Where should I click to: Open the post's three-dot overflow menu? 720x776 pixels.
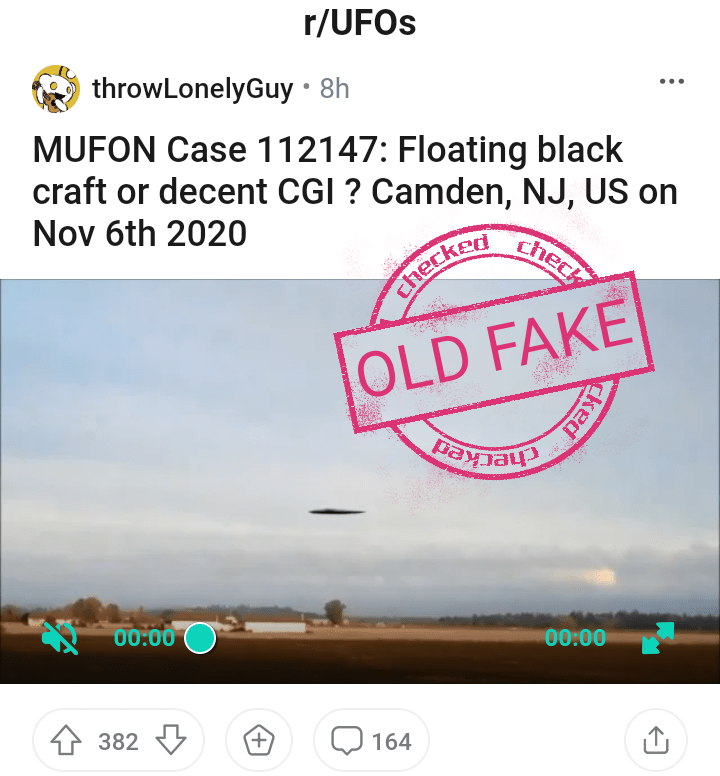coord(671,82)
